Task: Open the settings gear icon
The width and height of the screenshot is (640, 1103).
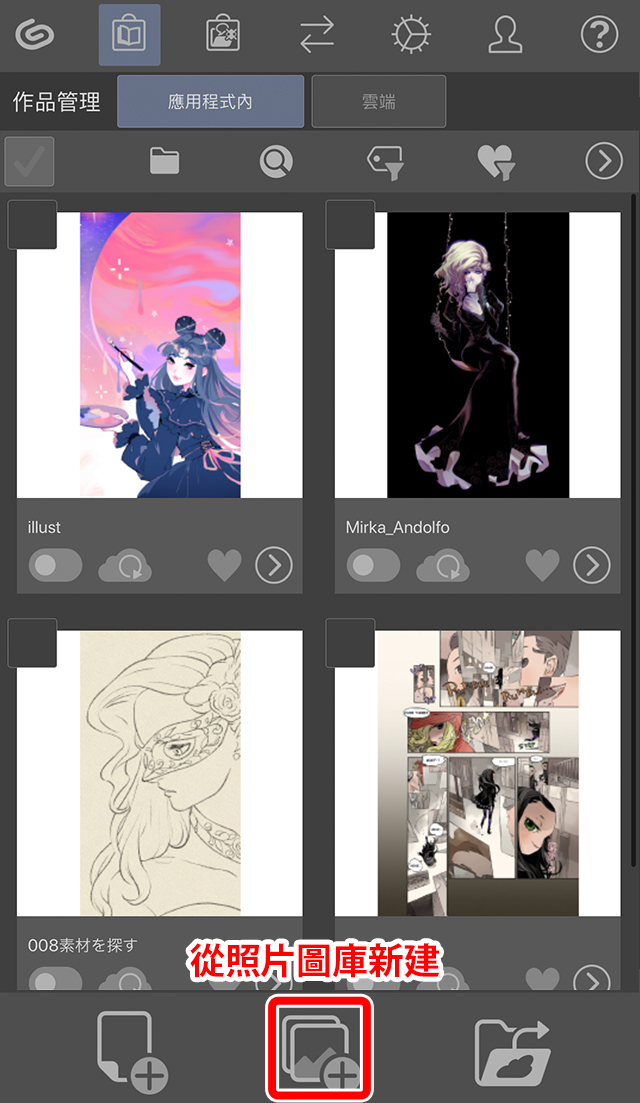Action: (410, 35)
